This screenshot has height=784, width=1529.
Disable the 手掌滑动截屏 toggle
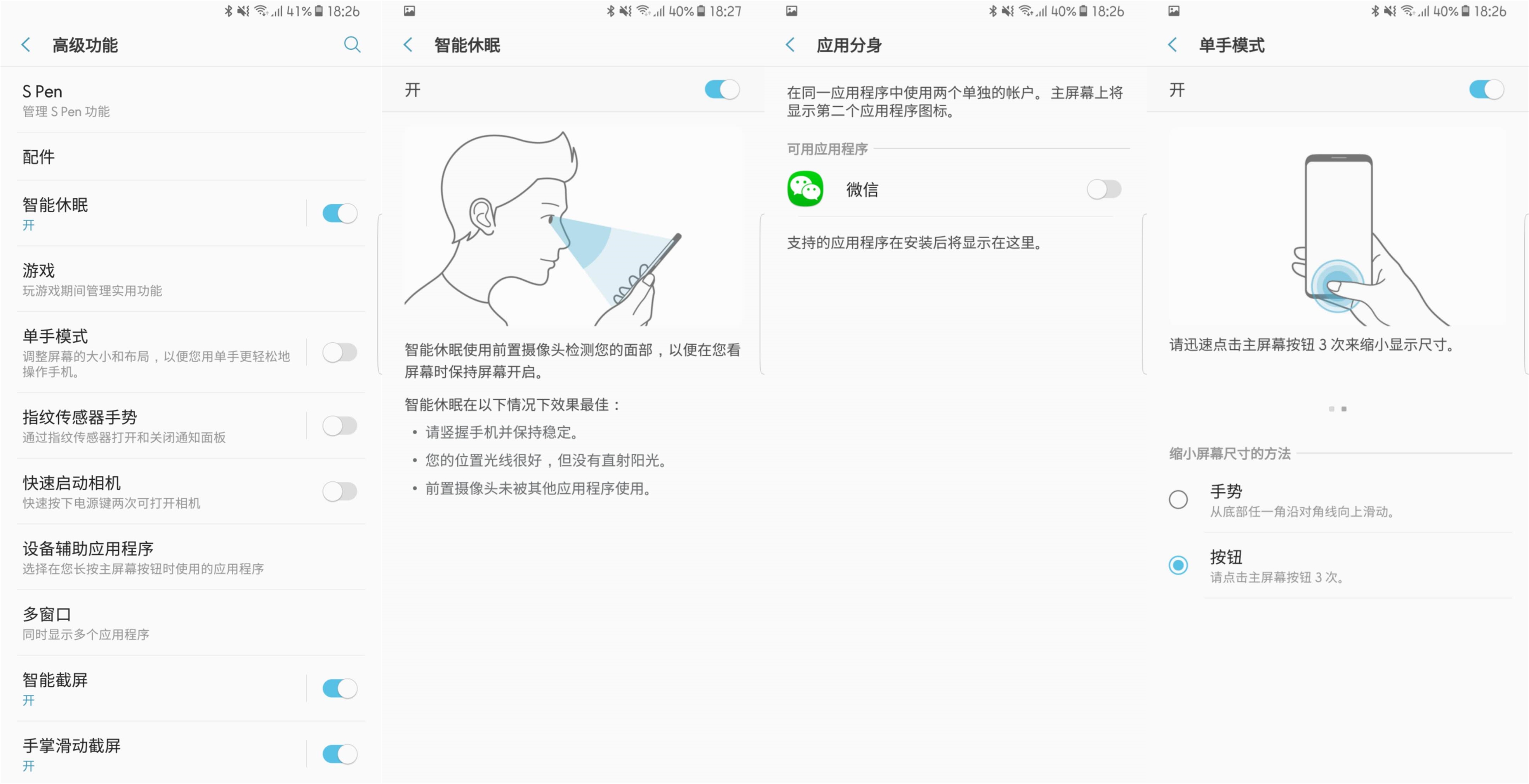(x=339, y=755)
